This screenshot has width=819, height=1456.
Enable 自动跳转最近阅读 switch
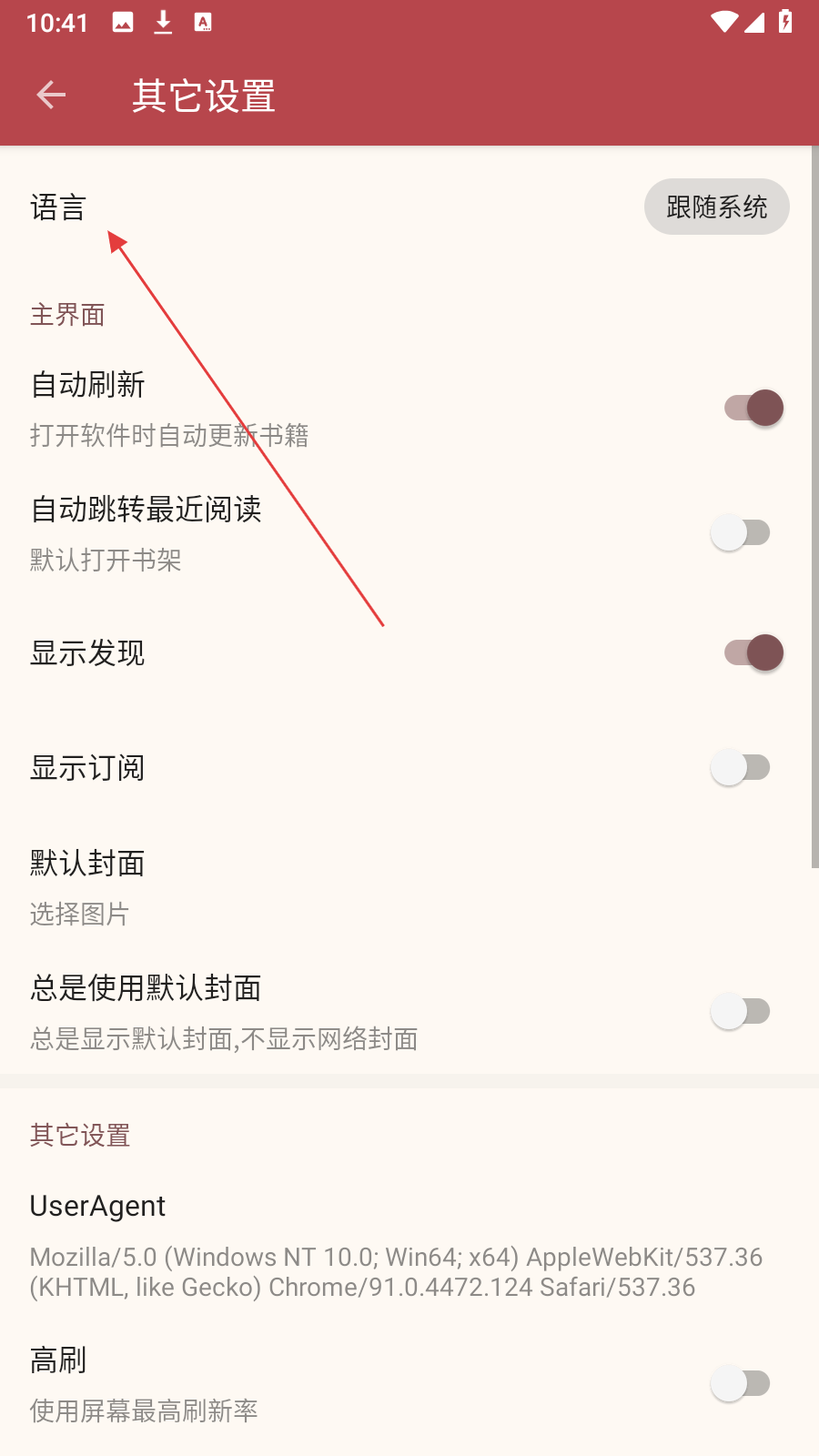741,532
